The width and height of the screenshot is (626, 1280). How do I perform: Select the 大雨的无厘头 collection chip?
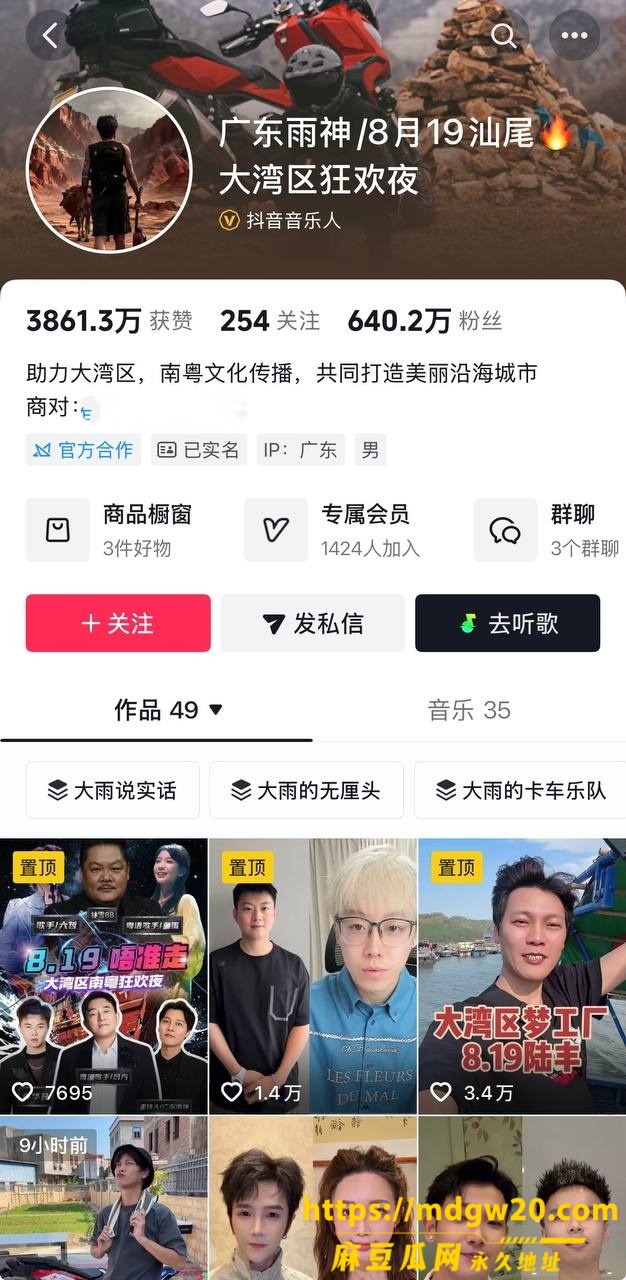(306, 790)
